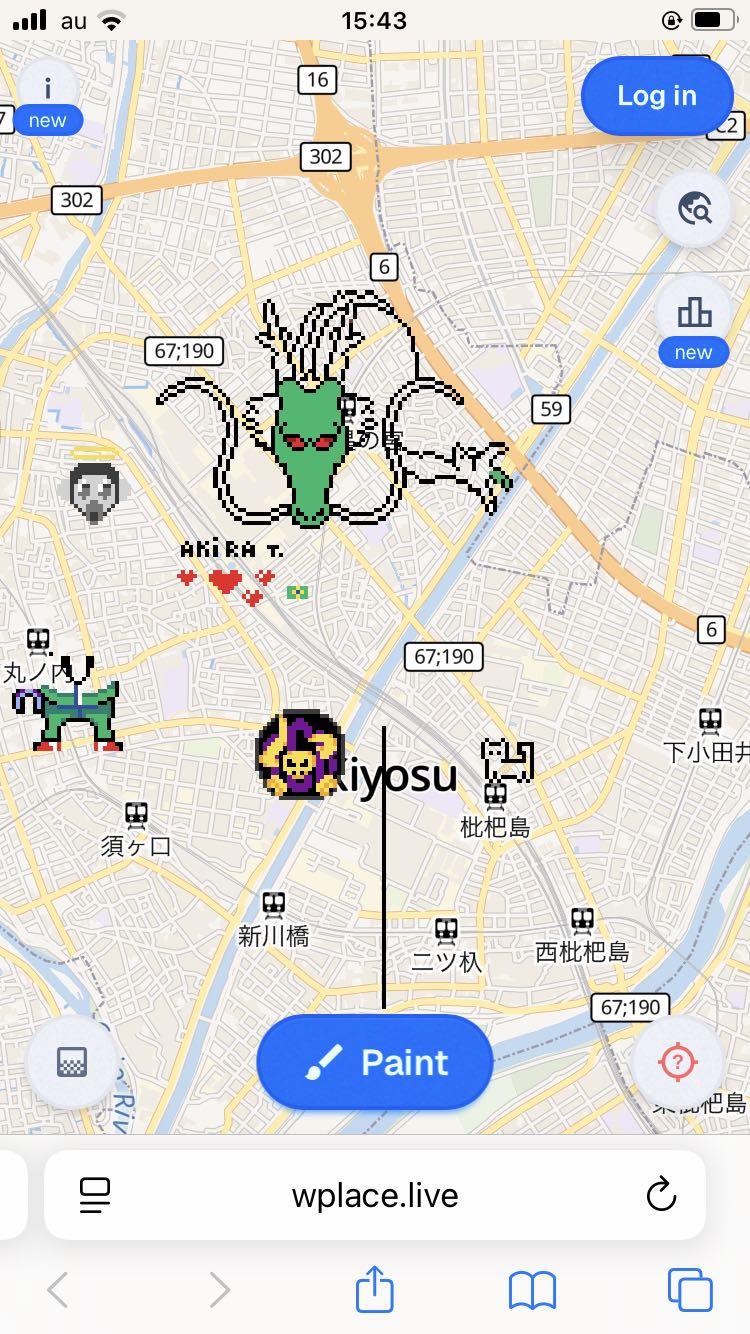Share the page via Safari
Image resolution: width=750 pixels, height=1334 pixels.
click(x=375, y=1290)
